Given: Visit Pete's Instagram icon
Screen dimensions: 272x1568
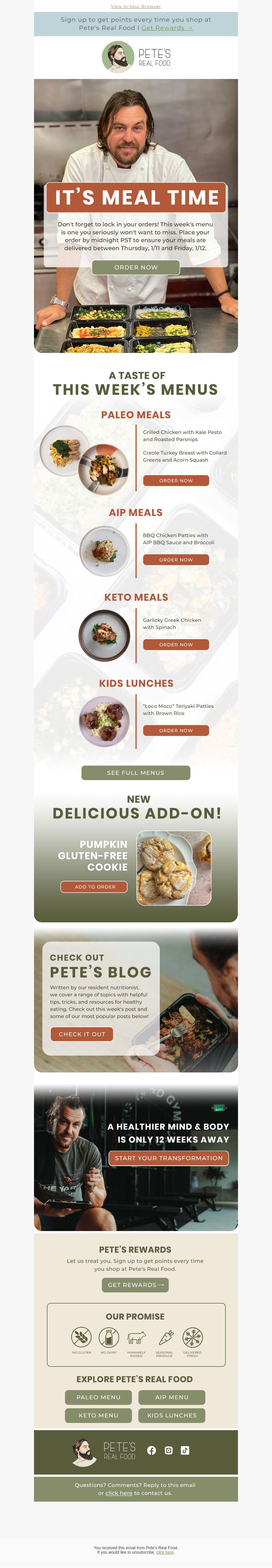Looking at the screenshot, I should coord(169,1451).
